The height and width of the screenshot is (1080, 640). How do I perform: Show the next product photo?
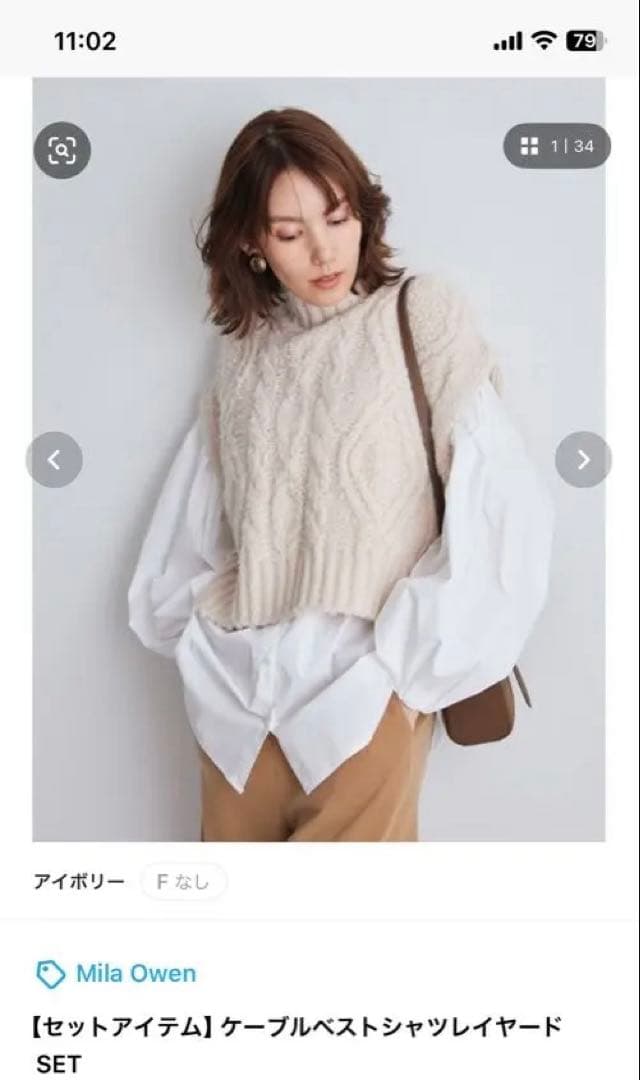tap(583, 460)
